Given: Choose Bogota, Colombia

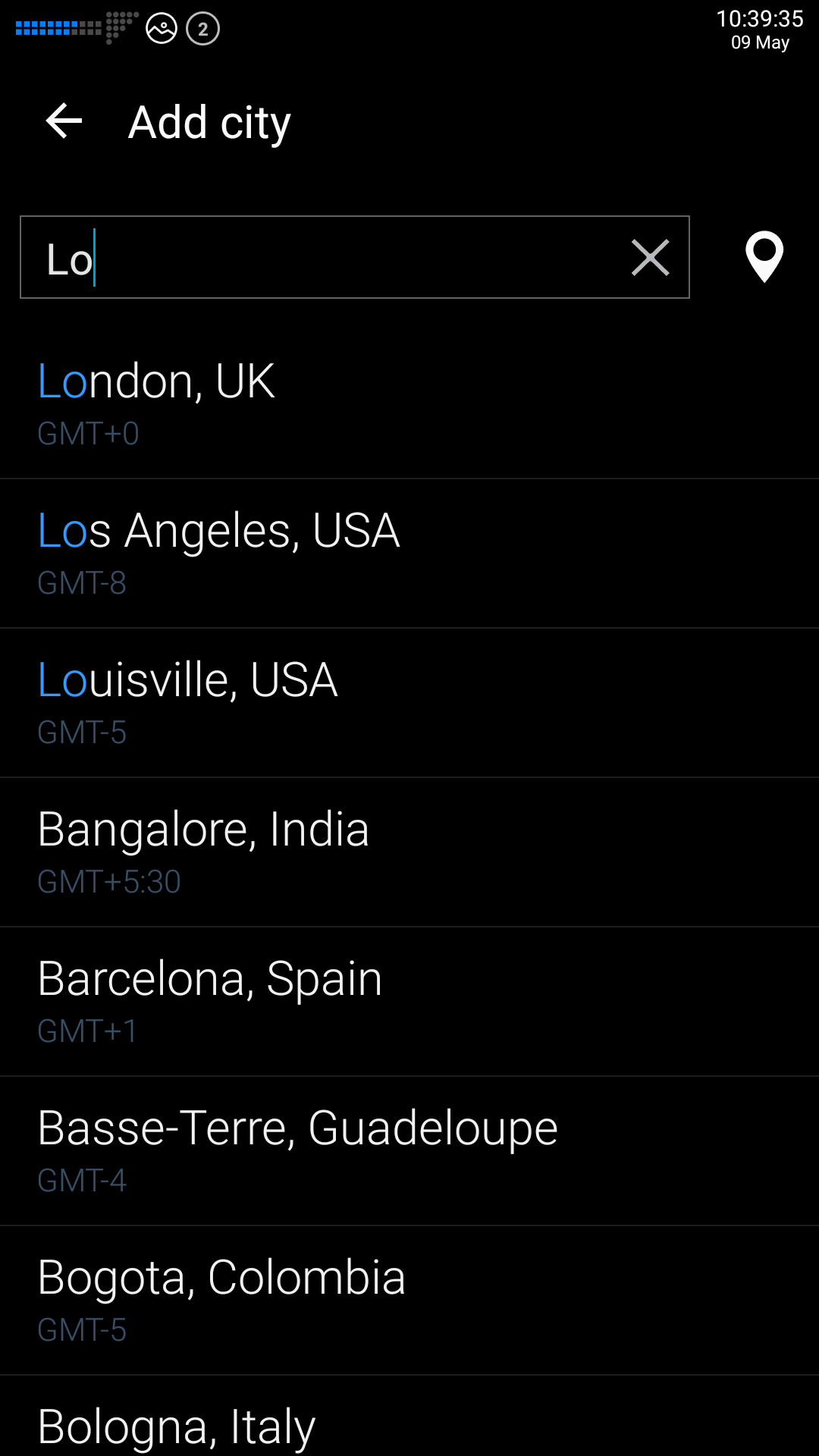Looking at the screenshot, I should click(x=409, y=1300).
